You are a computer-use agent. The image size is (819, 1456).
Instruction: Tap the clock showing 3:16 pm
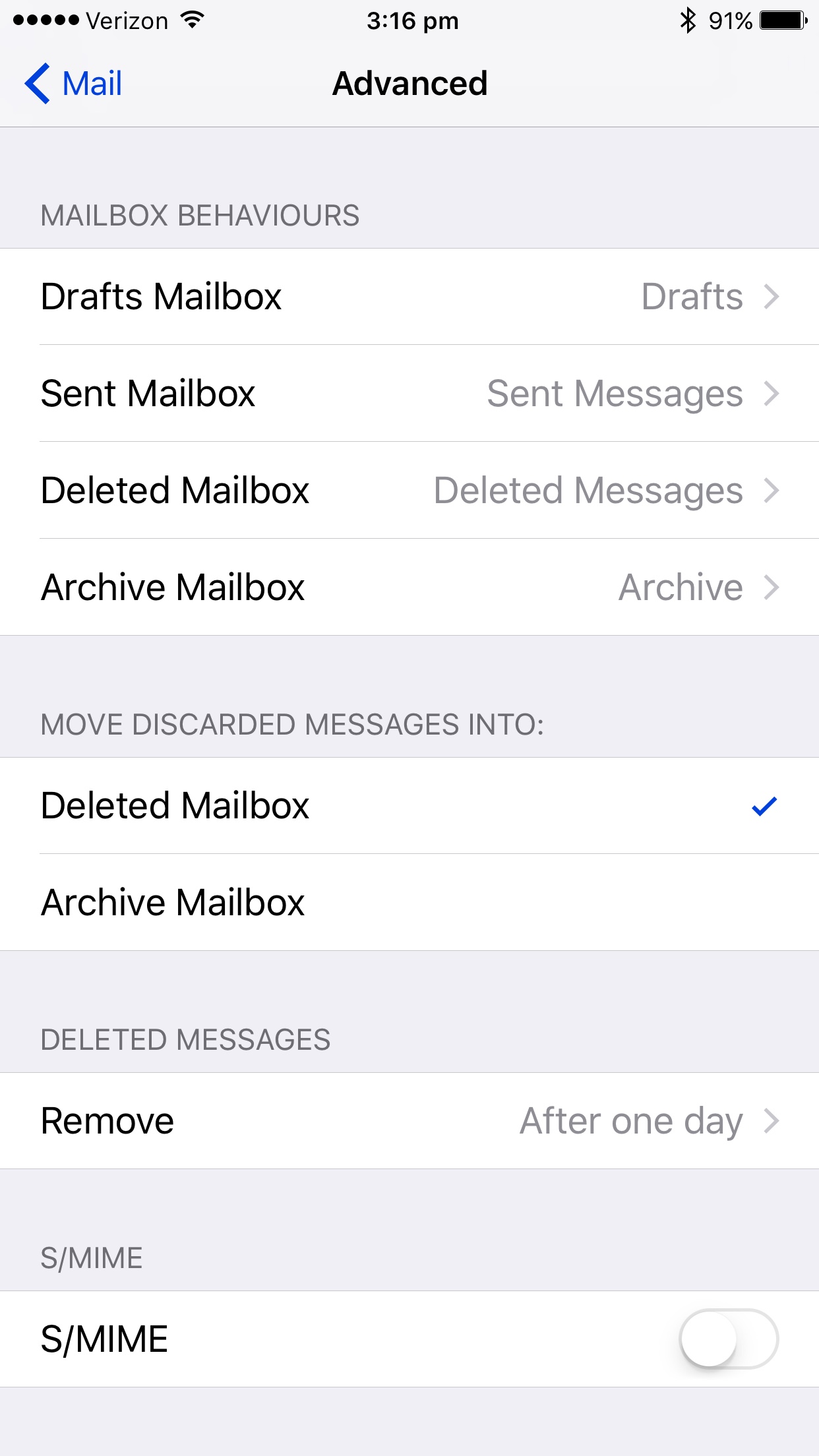coord(410,20)
